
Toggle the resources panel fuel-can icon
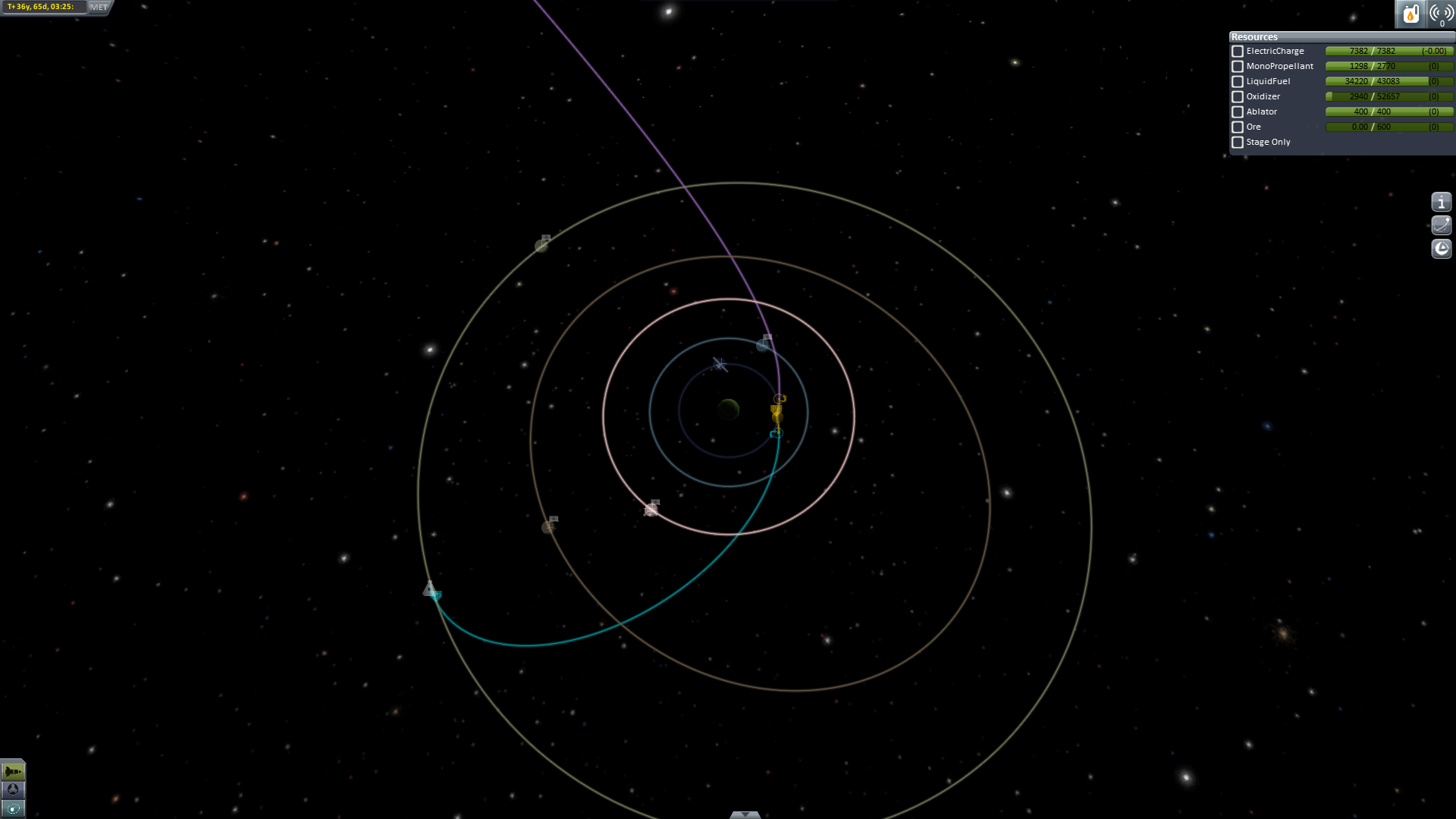[1410, 14]
